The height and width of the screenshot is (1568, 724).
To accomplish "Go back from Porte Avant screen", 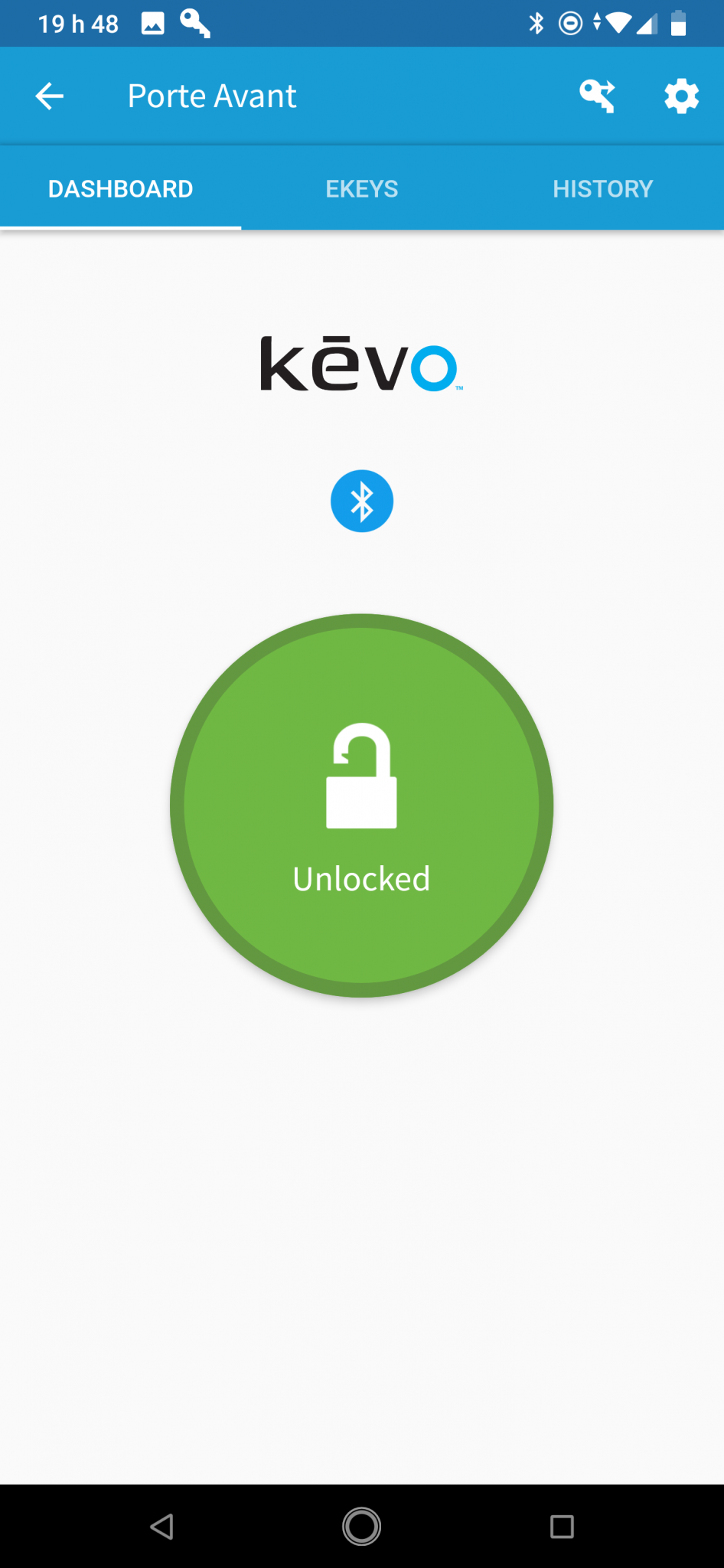I will pos(50,96).
